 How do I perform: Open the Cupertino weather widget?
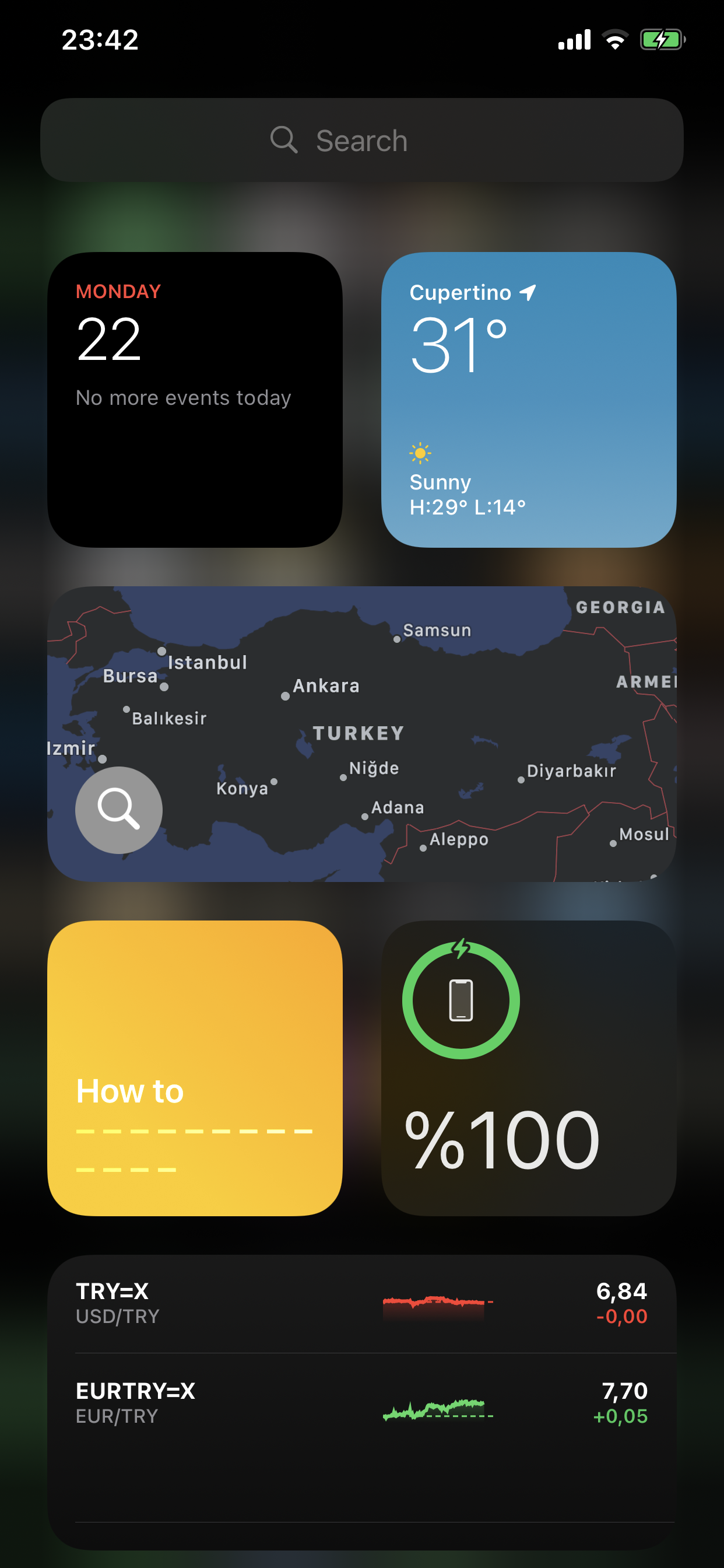(x=529, y=400)
